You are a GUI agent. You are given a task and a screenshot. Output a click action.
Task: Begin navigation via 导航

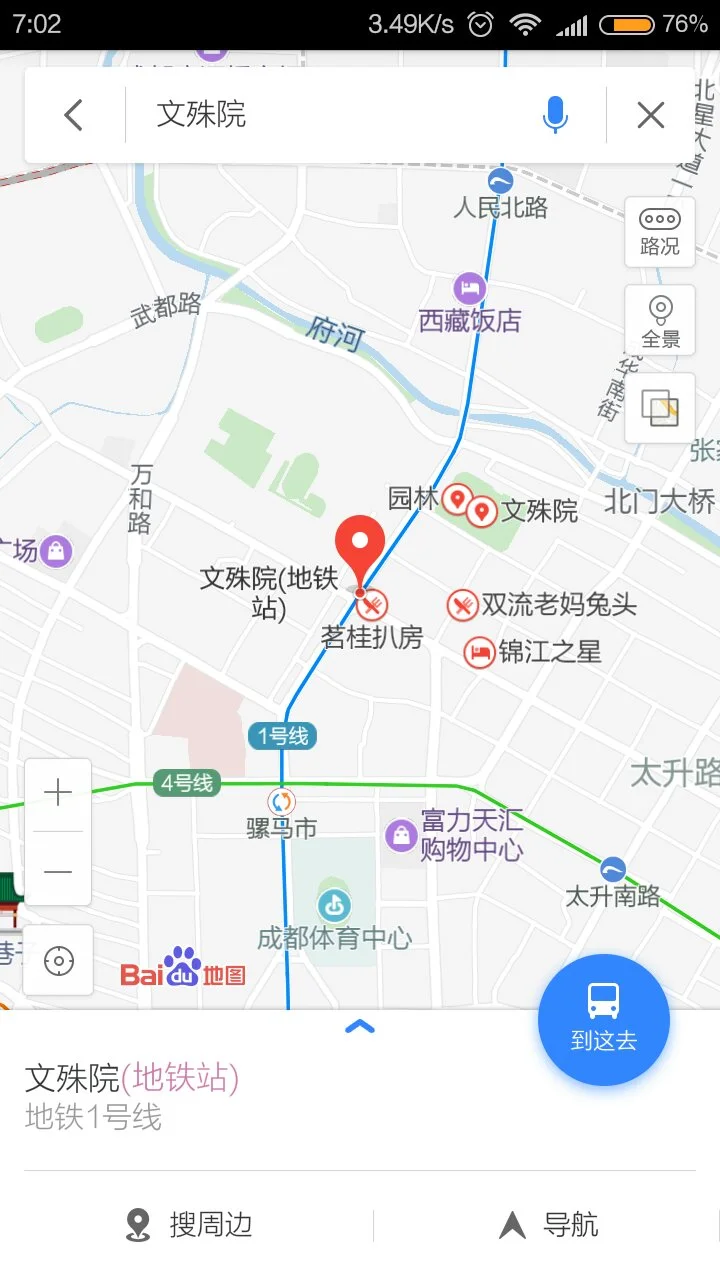point(552,1223)
